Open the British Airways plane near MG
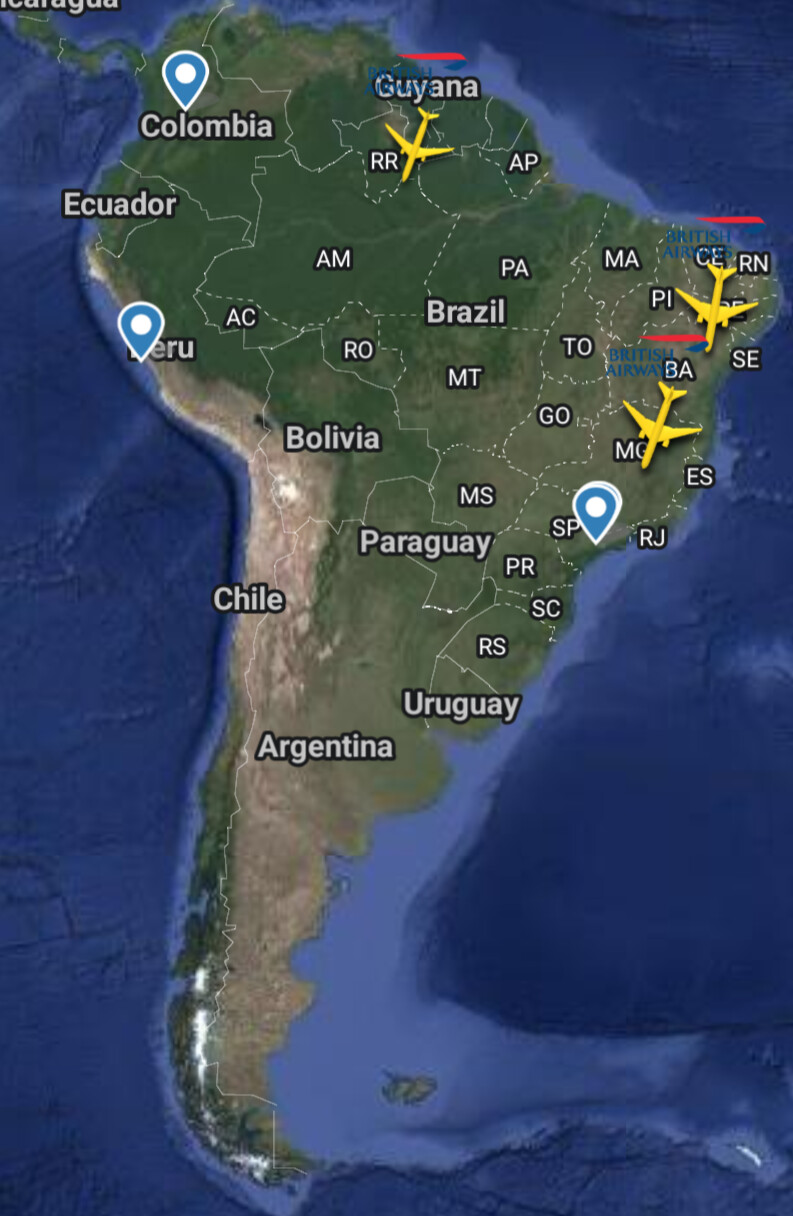This screenshot has width=793, height=1216. 659,425
